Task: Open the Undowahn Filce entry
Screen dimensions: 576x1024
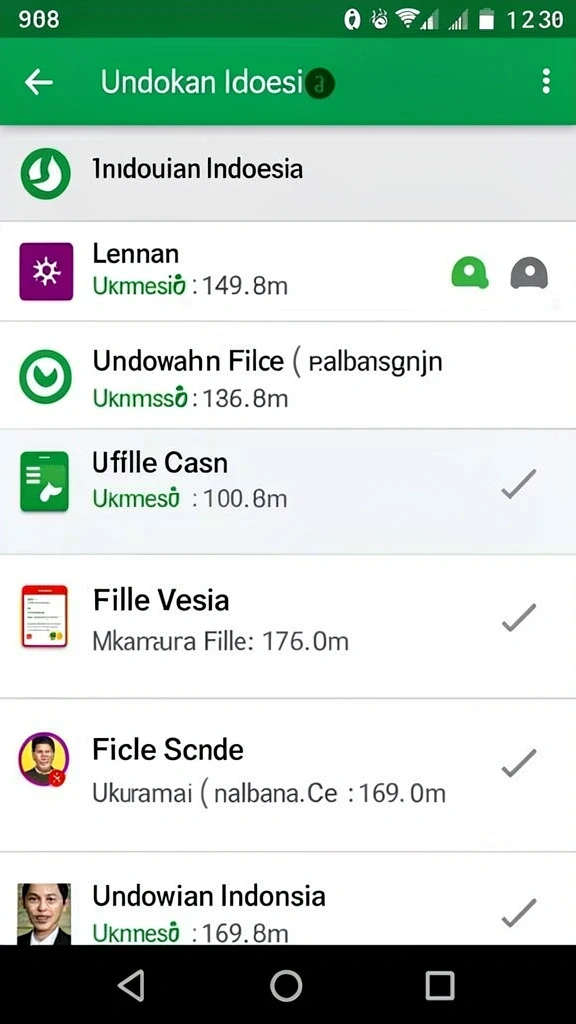Action: (x=288, y=376)
